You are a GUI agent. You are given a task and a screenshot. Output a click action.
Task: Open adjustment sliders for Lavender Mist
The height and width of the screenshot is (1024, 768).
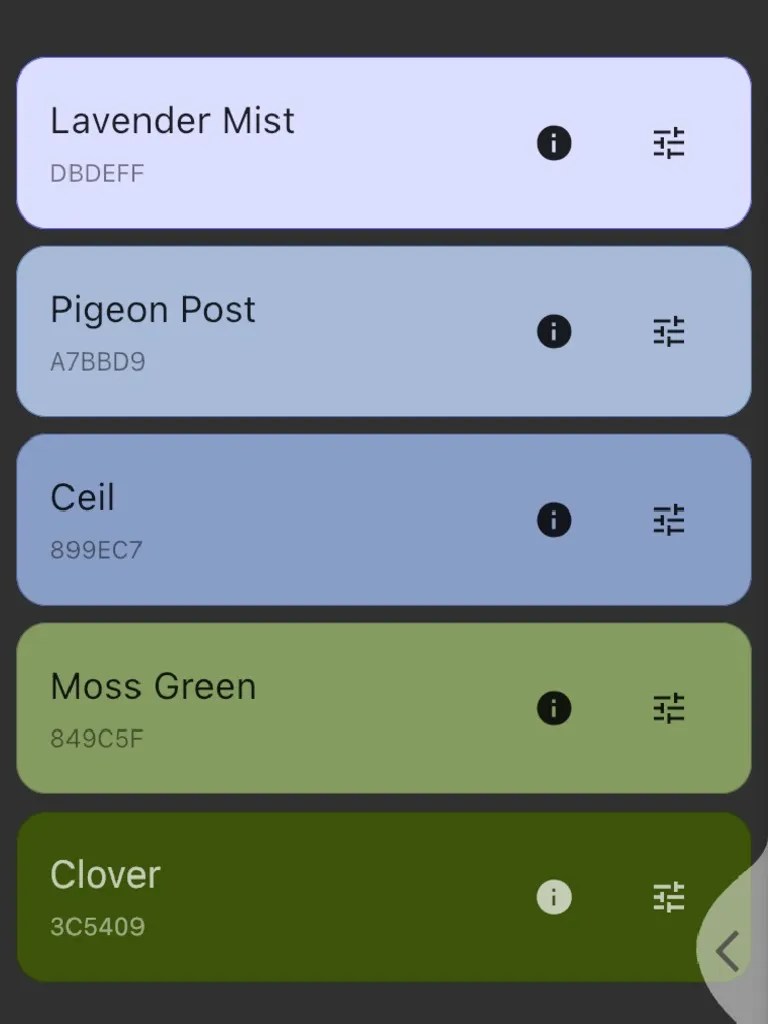click(670, 143)
